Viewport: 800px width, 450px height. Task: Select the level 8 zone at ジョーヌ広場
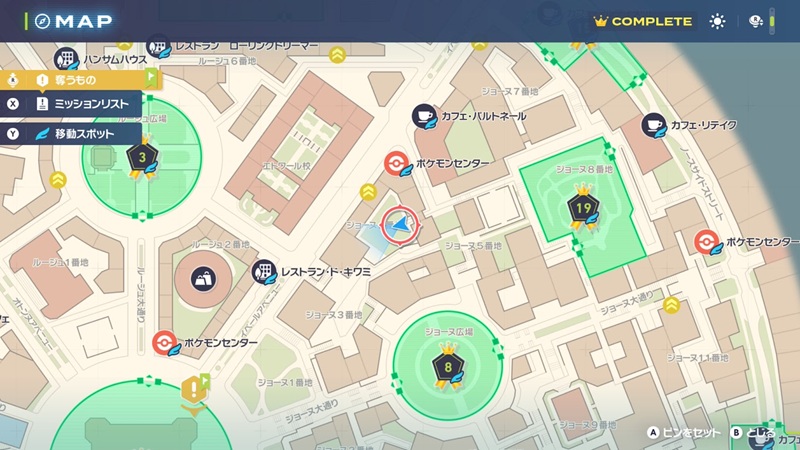[x=444, y=366]
